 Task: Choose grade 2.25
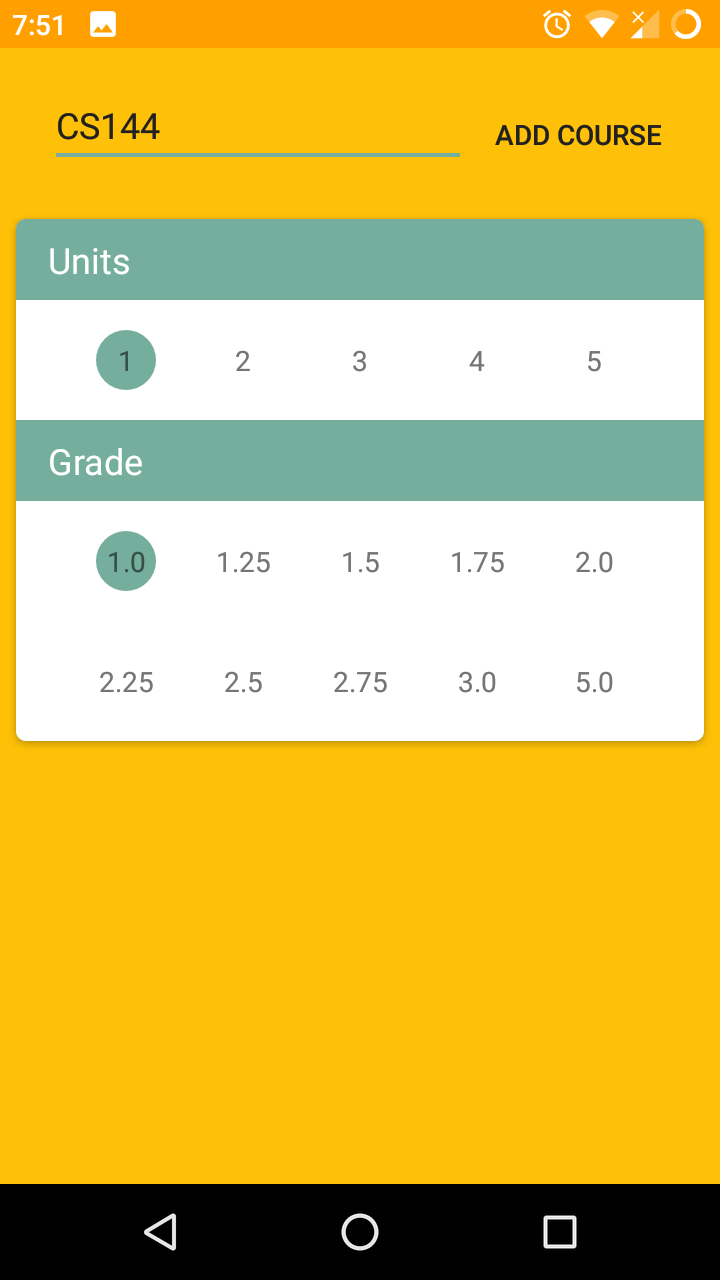click(x=126, y=682)
